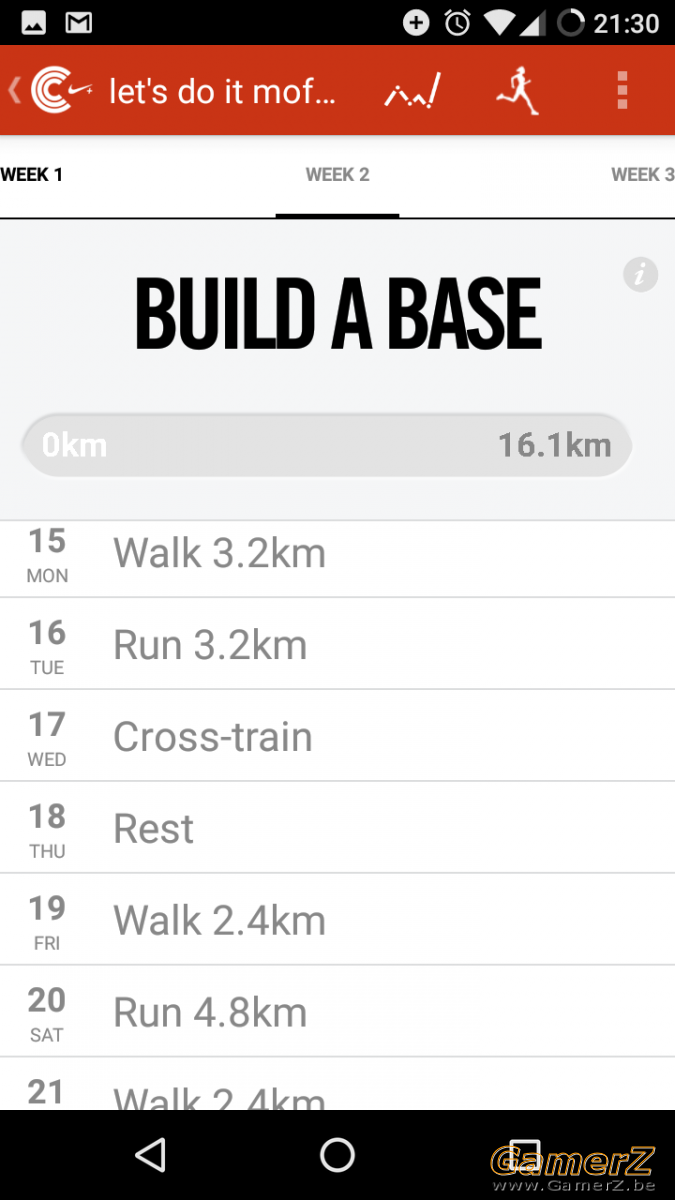Select the Week 2 tab
This screenshot has width=675, height=1200.
pyautogui.click(x=337, y=175)
